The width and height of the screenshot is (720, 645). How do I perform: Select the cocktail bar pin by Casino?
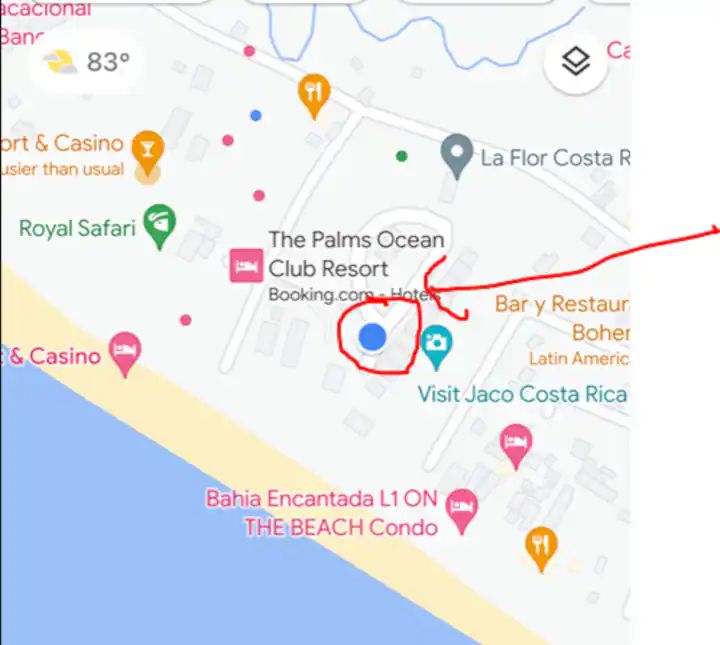coord(148,149)
